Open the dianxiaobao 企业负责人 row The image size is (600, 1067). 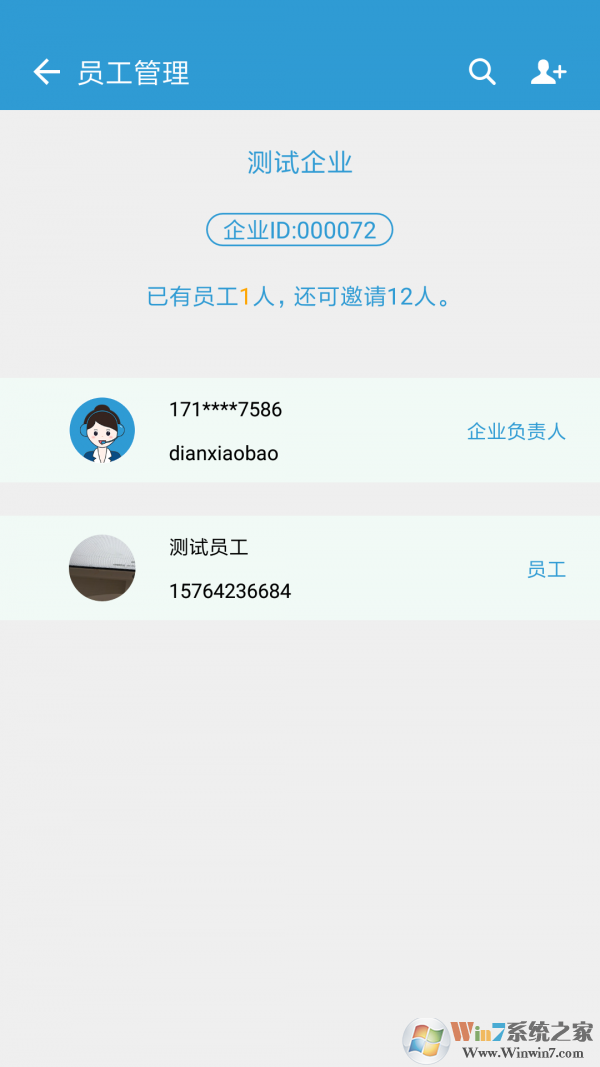point(300,431)
